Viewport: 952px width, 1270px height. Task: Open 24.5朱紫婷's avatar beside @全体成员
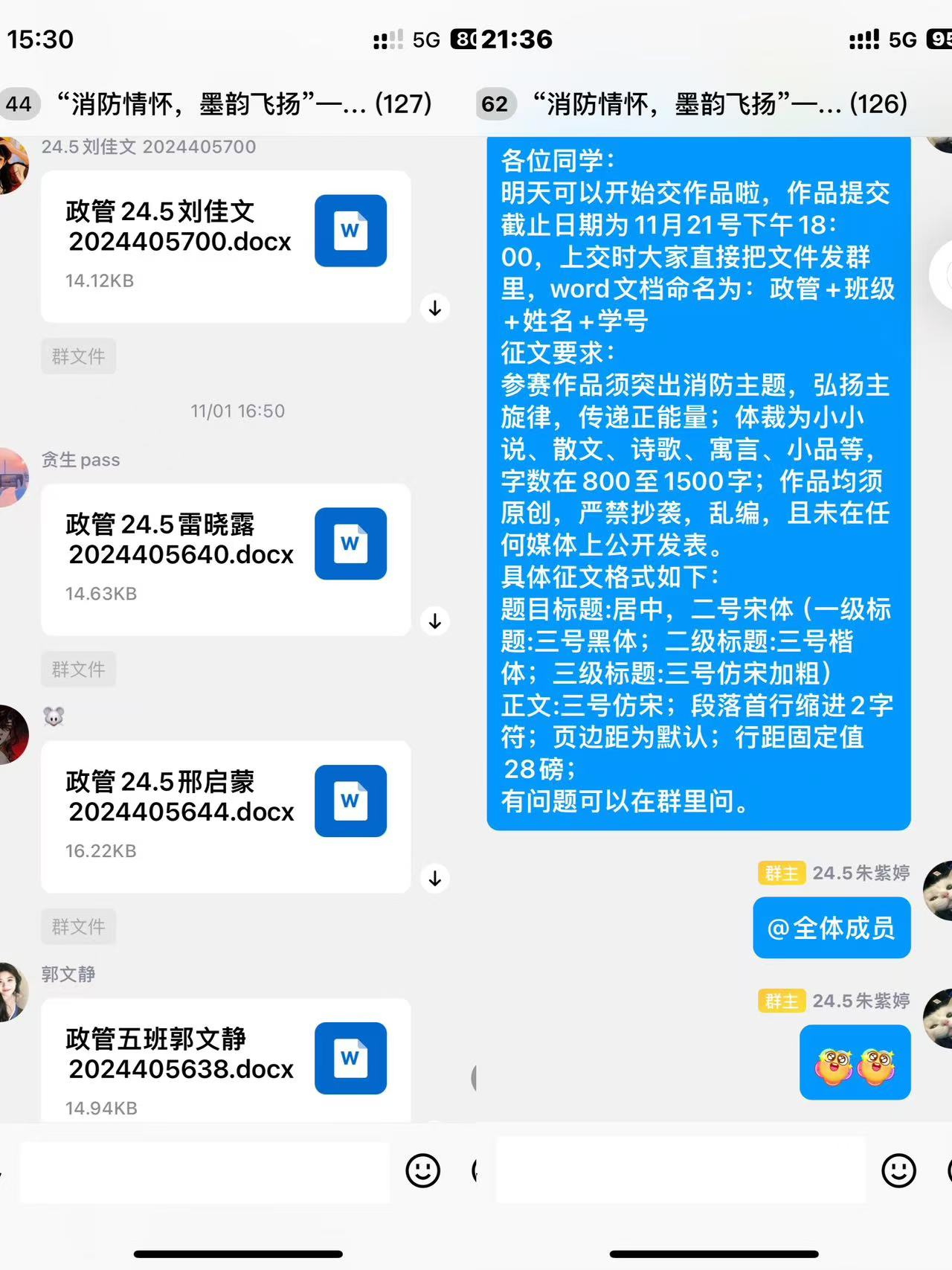point(939,891)
